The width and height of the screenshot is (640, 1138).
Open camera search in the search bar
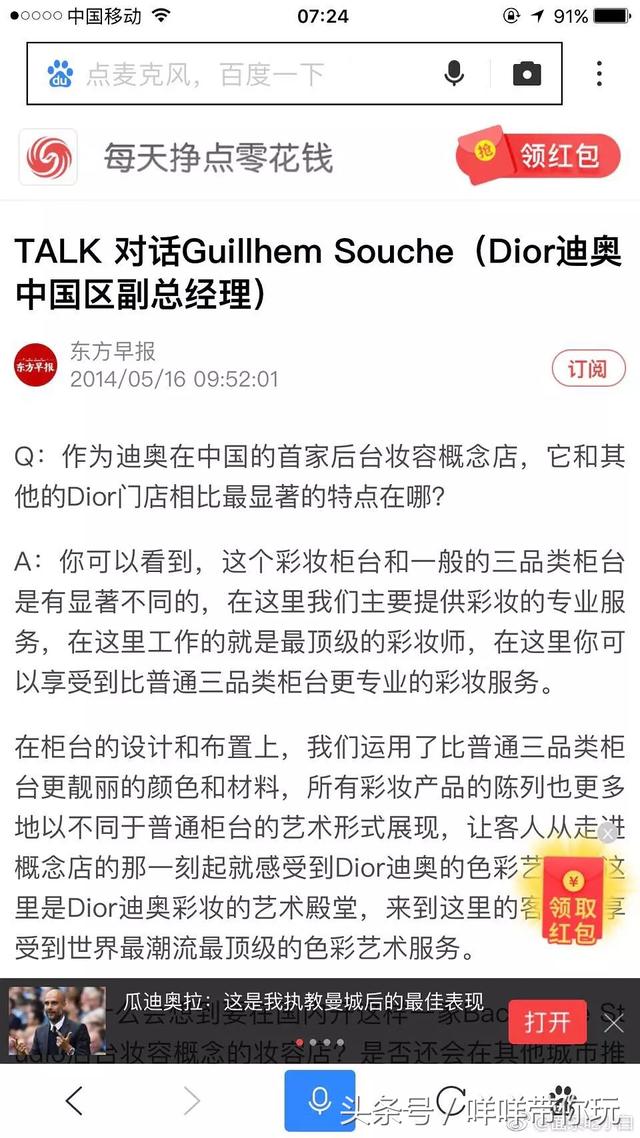[526, 74]
